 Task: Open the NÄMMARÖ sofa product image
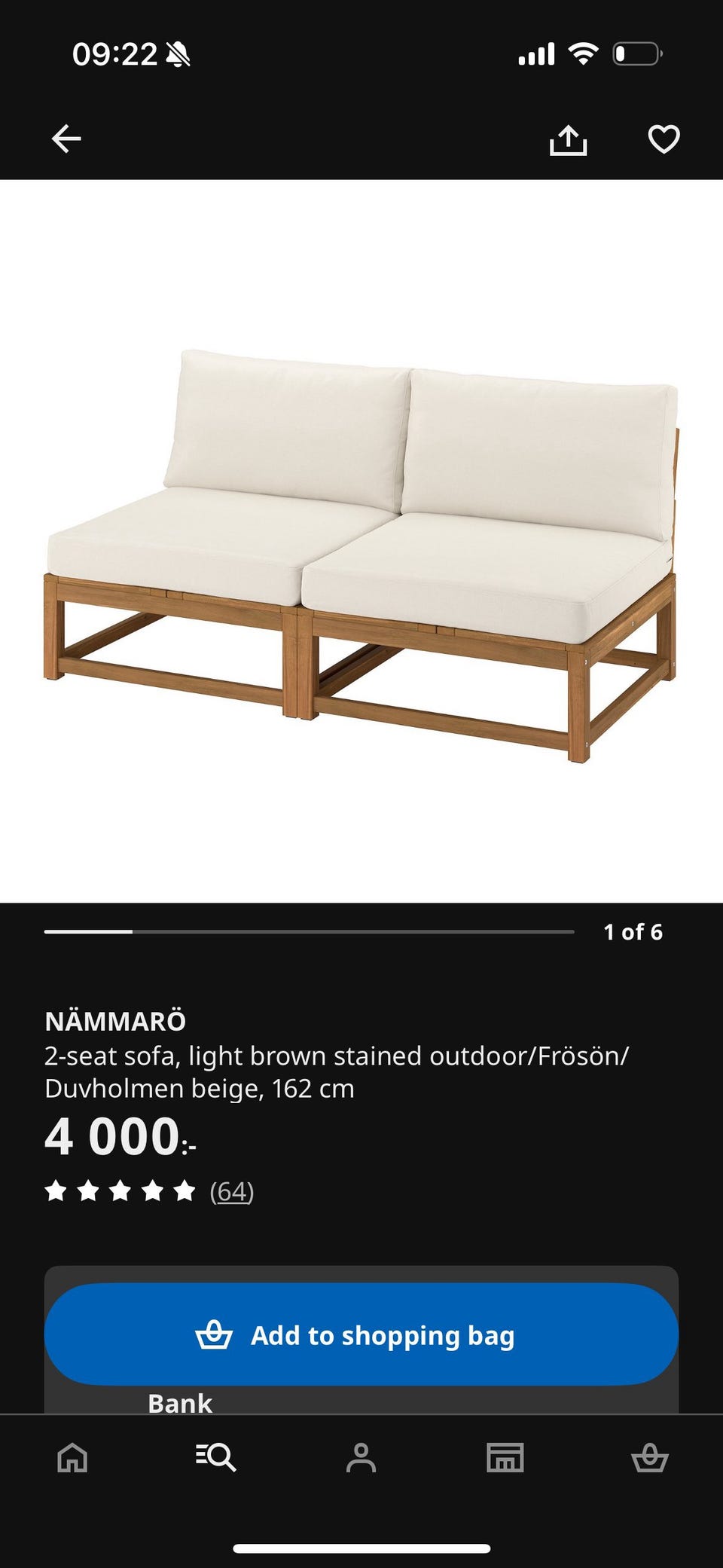click(x=361, y=541)
